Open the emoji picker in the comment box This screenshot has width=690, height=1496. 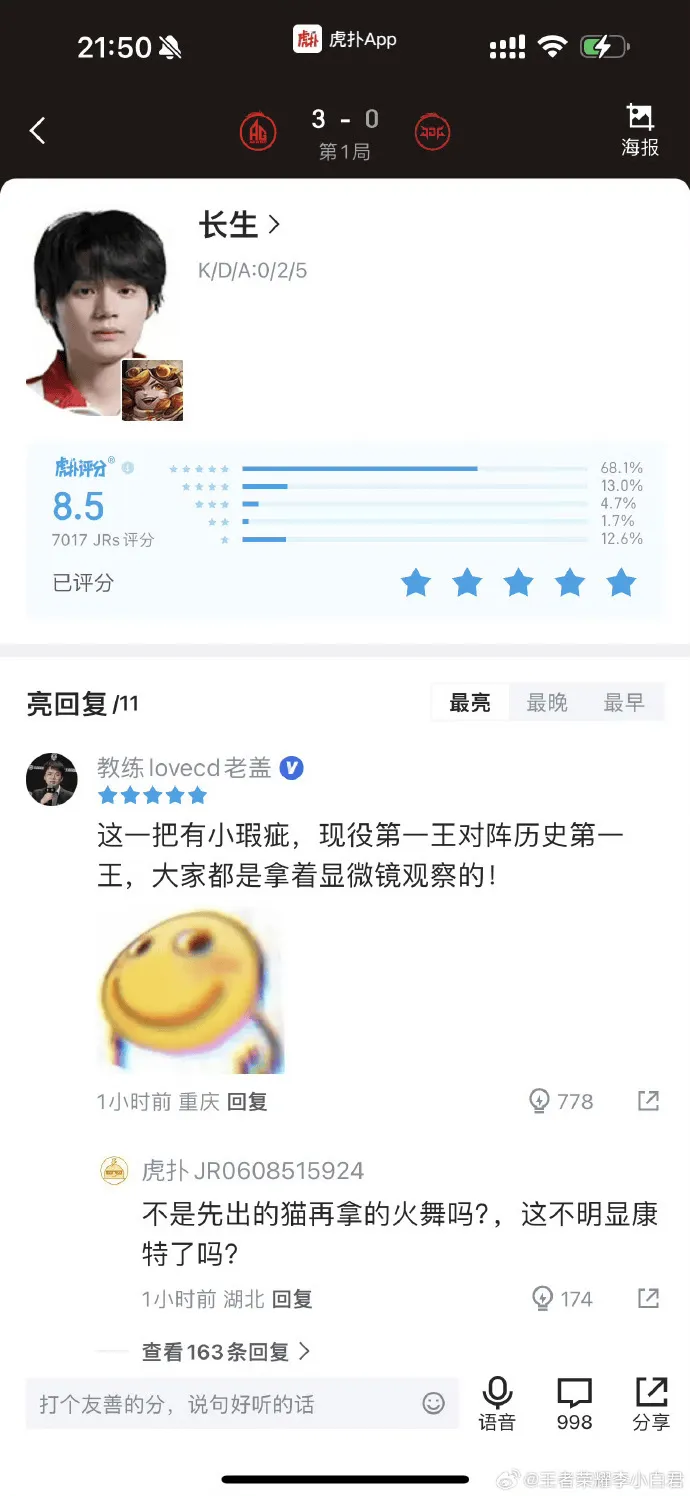(x=433, y=1403)
